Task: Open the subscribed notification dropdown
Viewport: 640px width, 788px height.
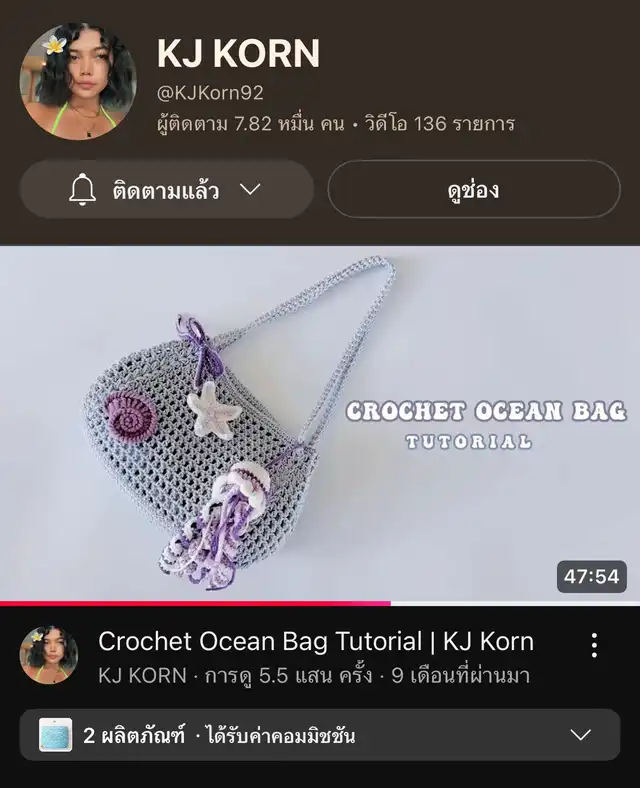Action: pyautogui.click(x=166, y=190)
